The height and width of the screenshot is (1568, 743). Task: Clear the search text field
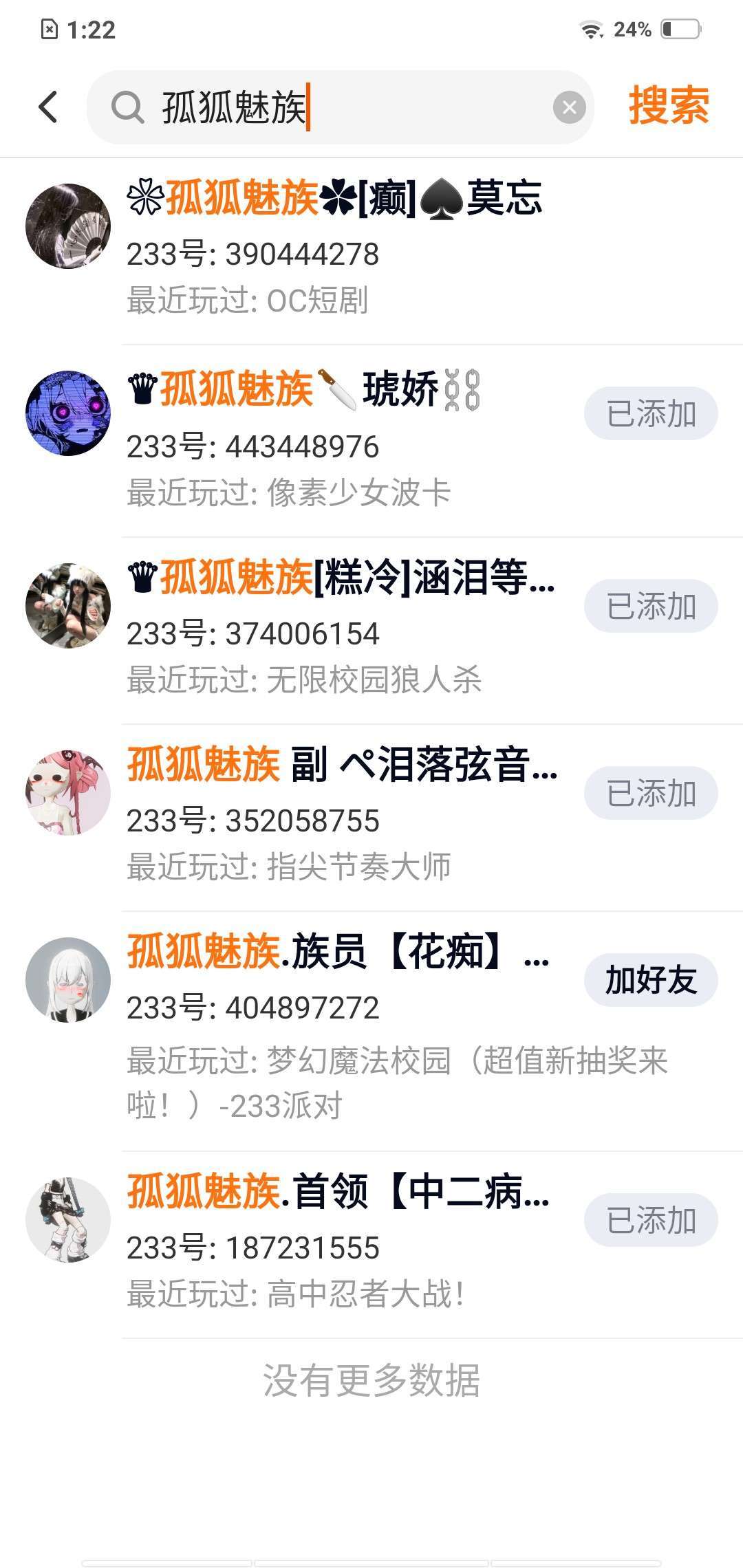click(x=569, y=107)
